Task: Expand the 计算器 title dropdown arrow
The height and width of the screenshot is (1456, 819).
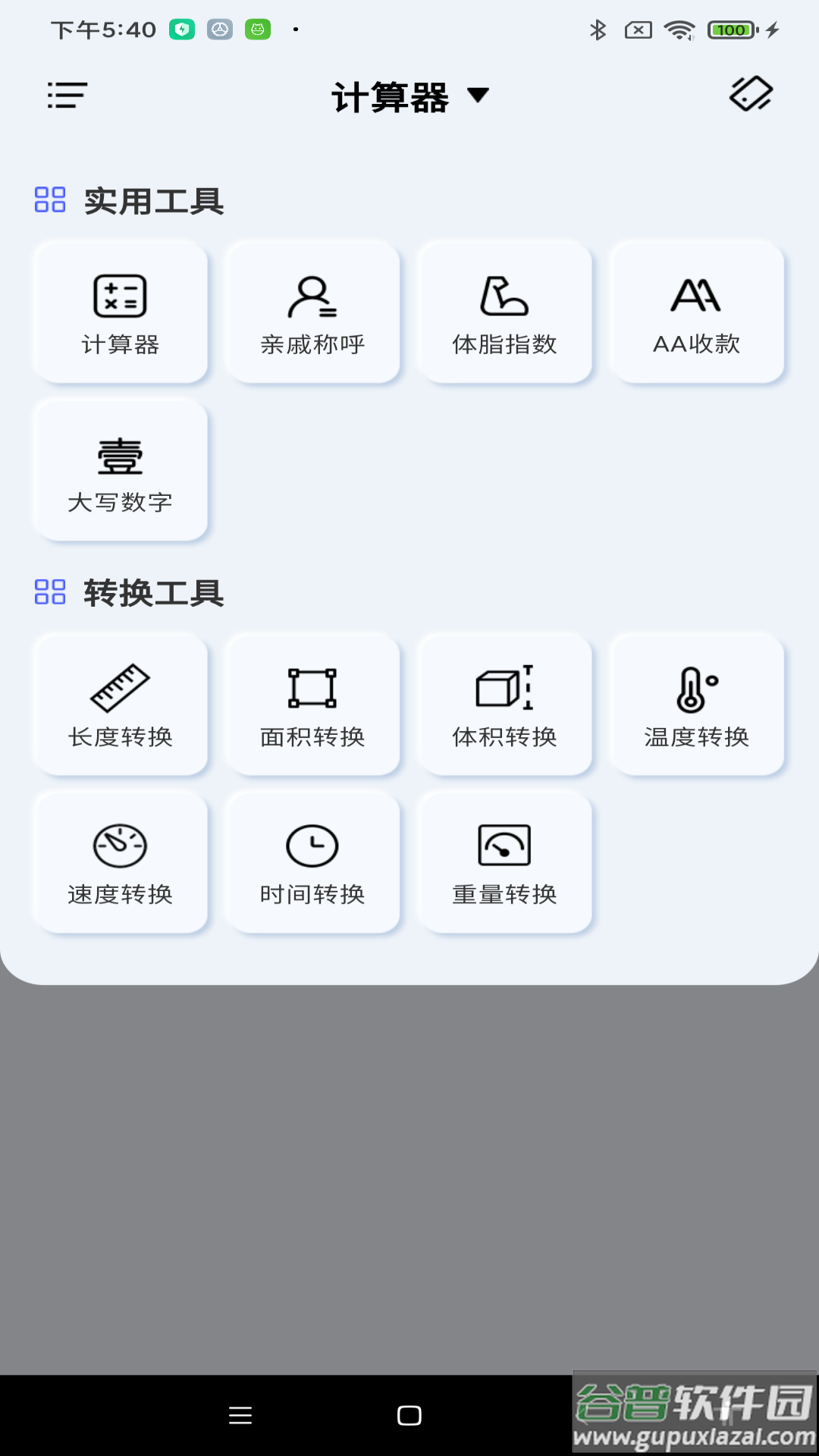Action: (479, 97)
